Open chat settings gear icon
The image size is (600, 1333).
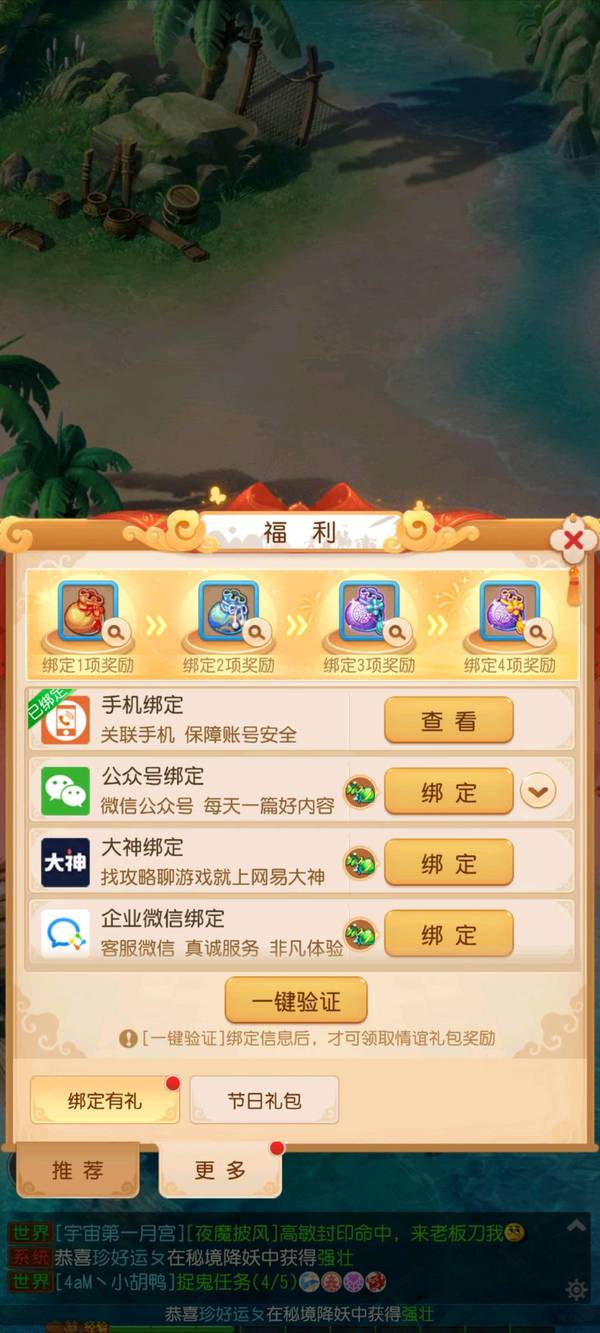point(576,1290)
